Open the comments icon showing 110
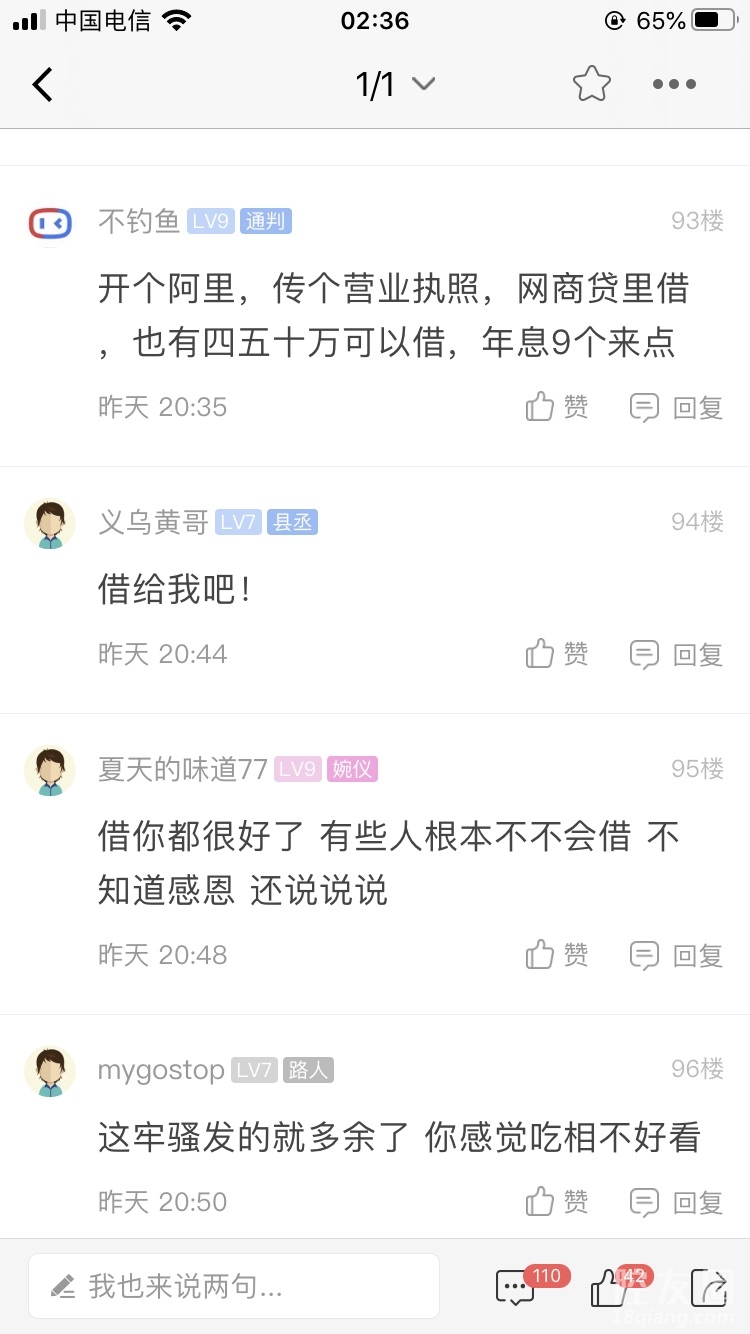Screen dimensions: 750x1334 tap(517, 1287)
